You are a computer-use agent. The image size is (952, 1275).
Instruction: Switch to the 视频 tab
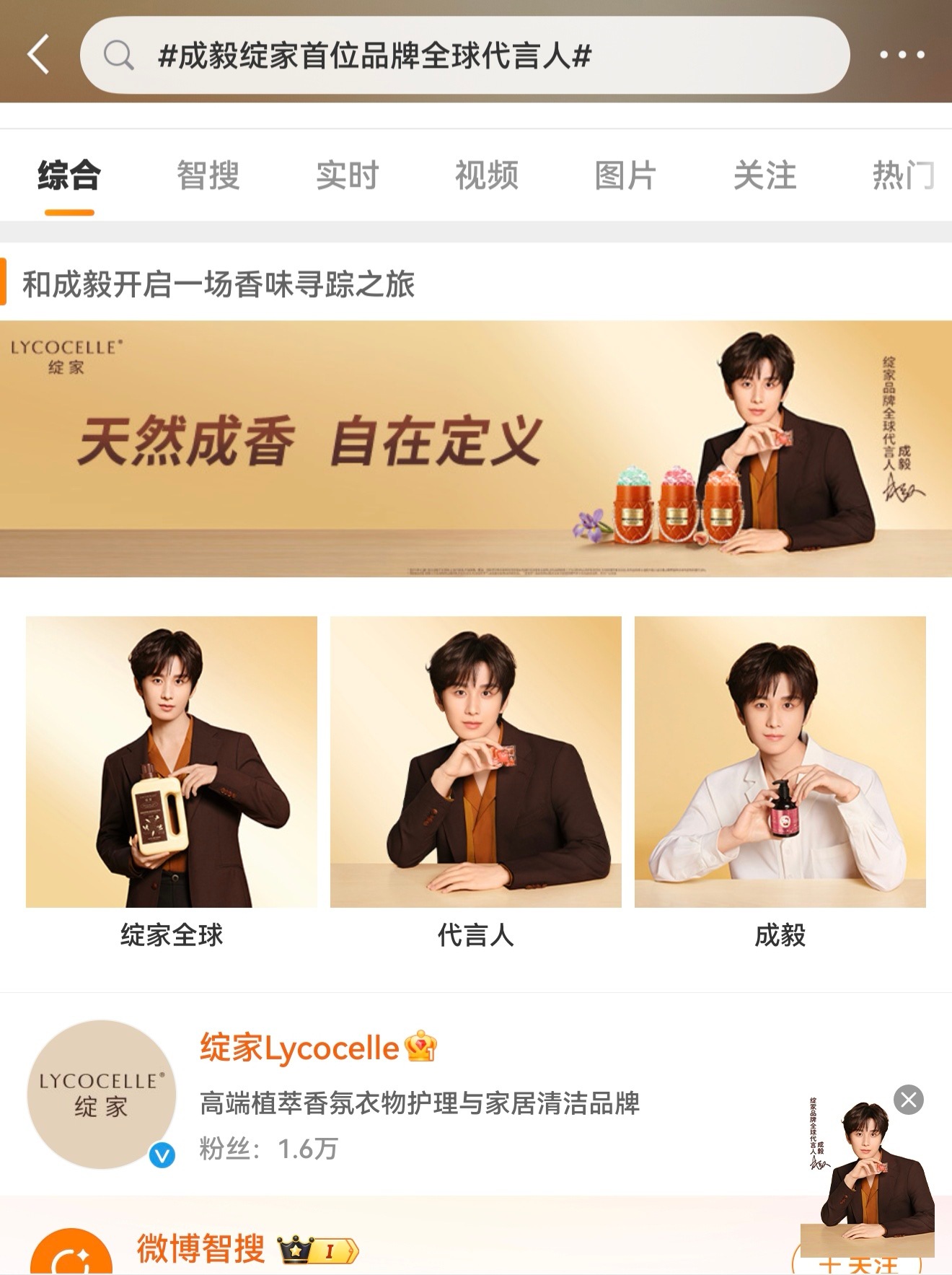pyautogui.click(x=485, y=175)
